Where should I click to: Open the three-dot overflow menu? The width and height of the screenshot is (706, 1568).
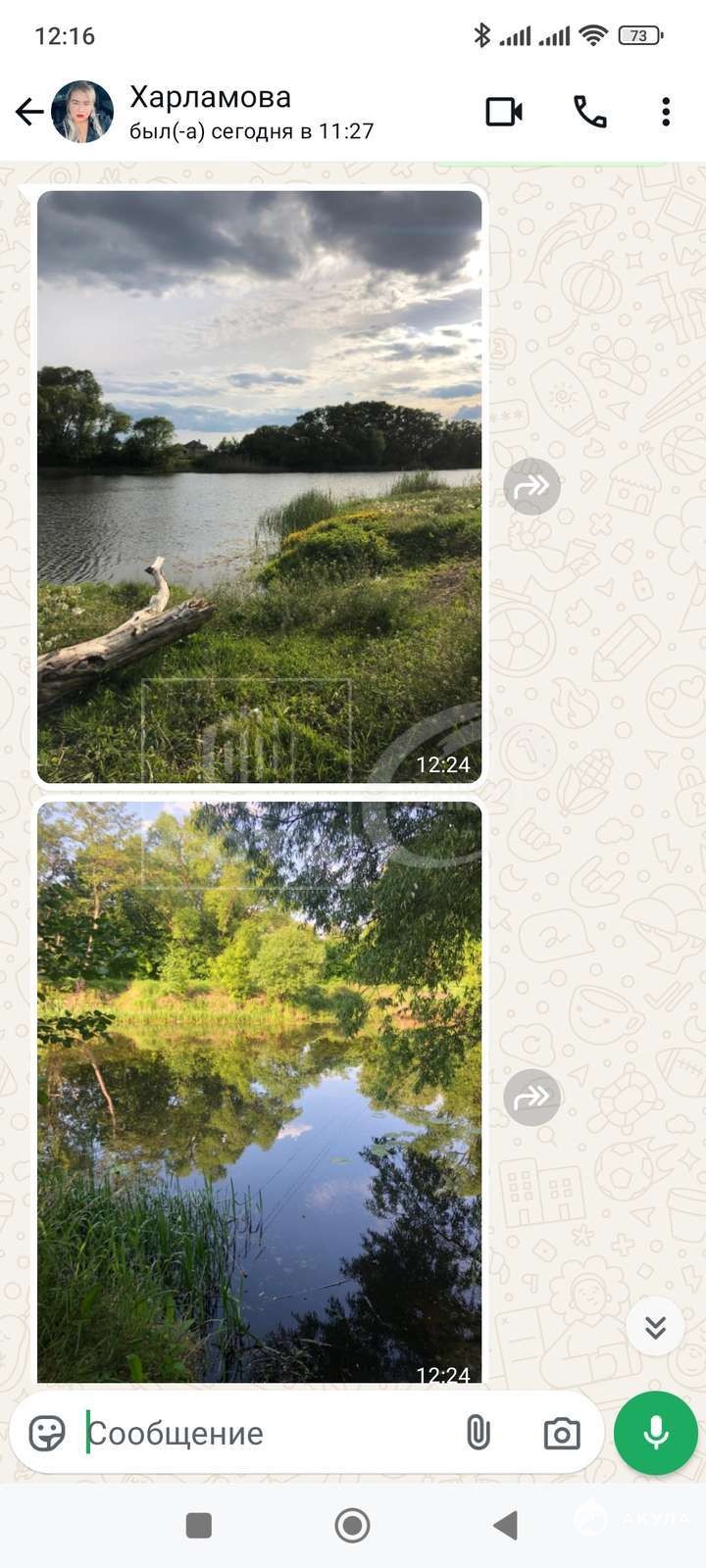pyautogui.click(x=666, y=112)
